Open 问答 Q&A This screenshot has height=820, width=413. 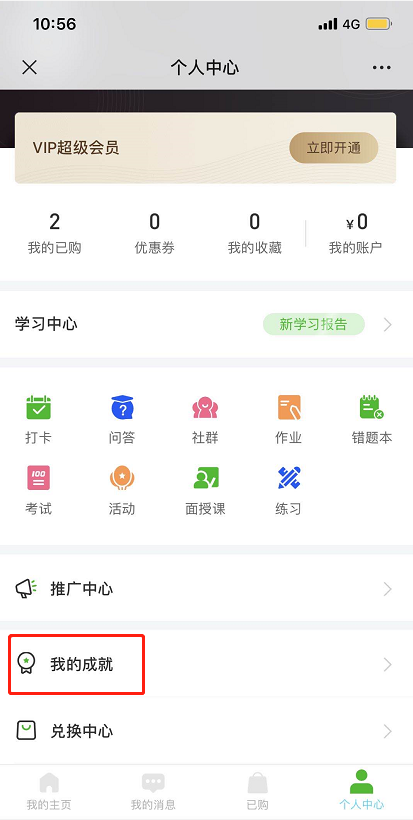(x=122, y=420)
